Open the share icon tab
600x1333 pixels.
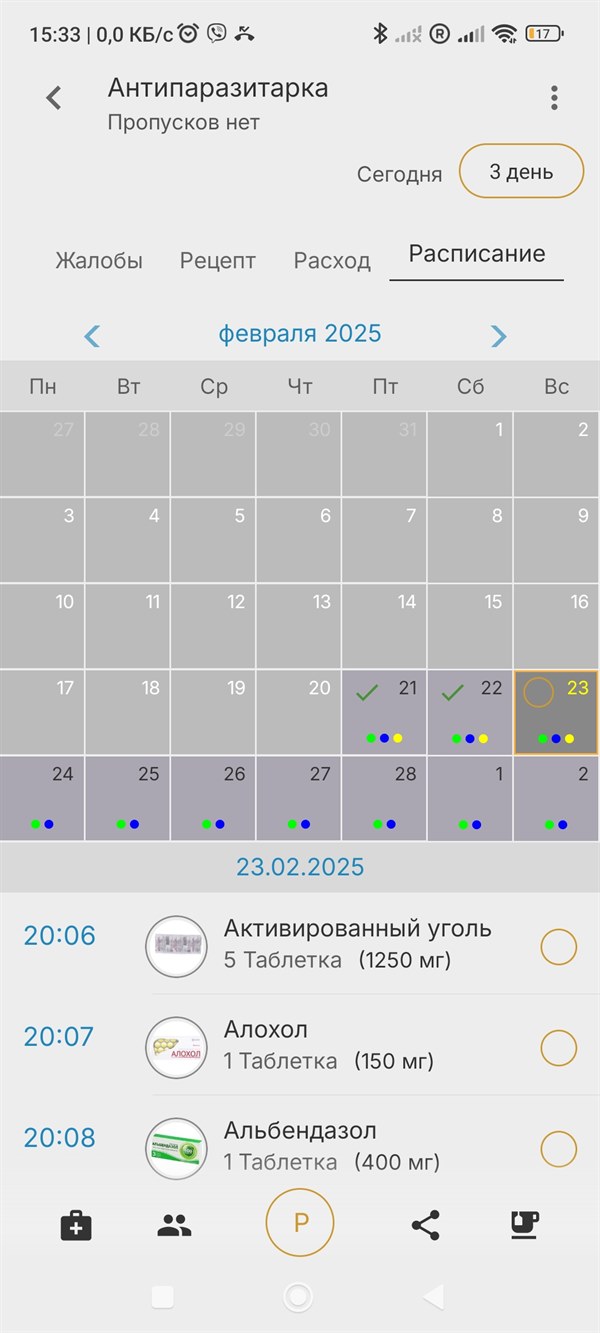[425, 1225]
